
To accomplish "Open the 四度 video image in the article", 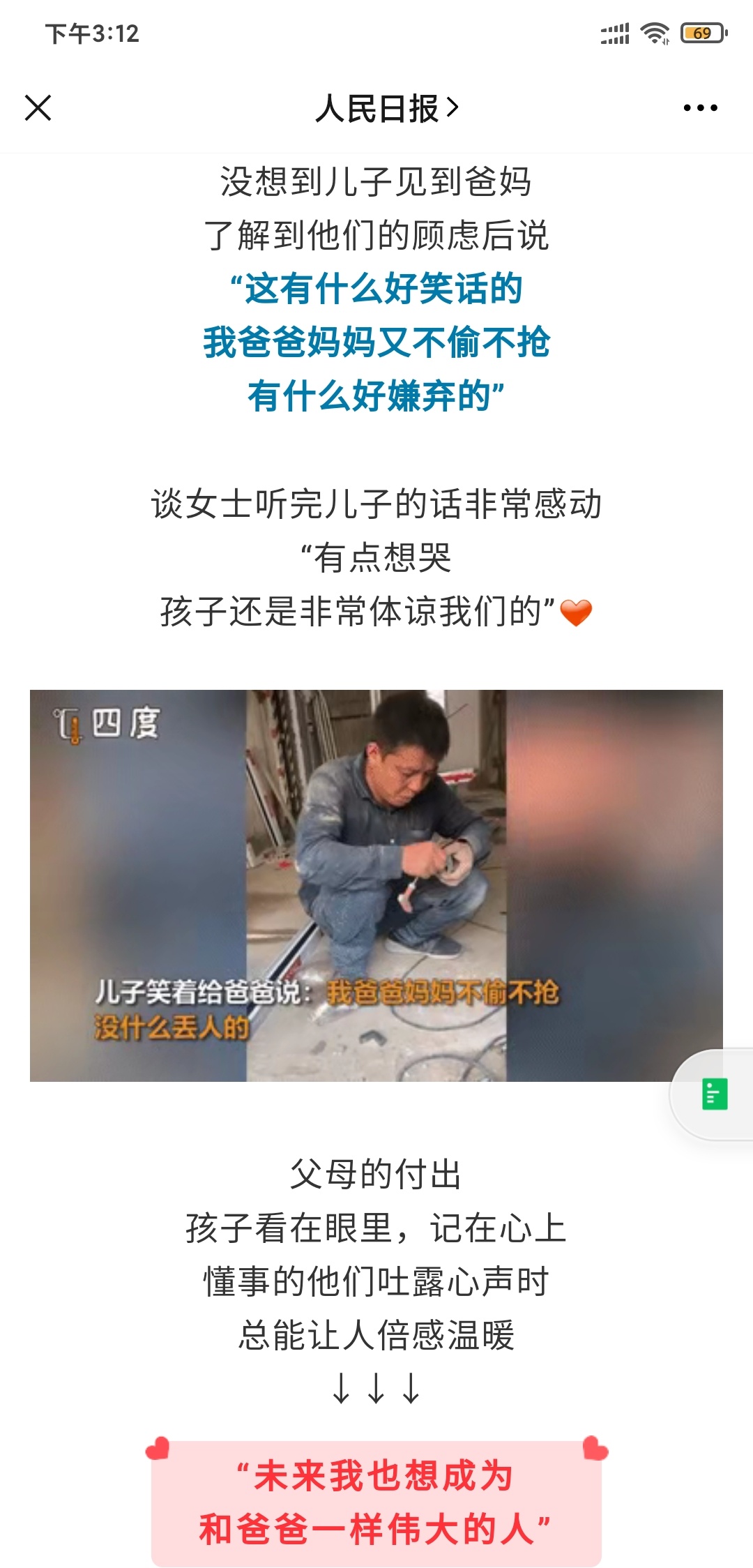I will click(376, 885).
